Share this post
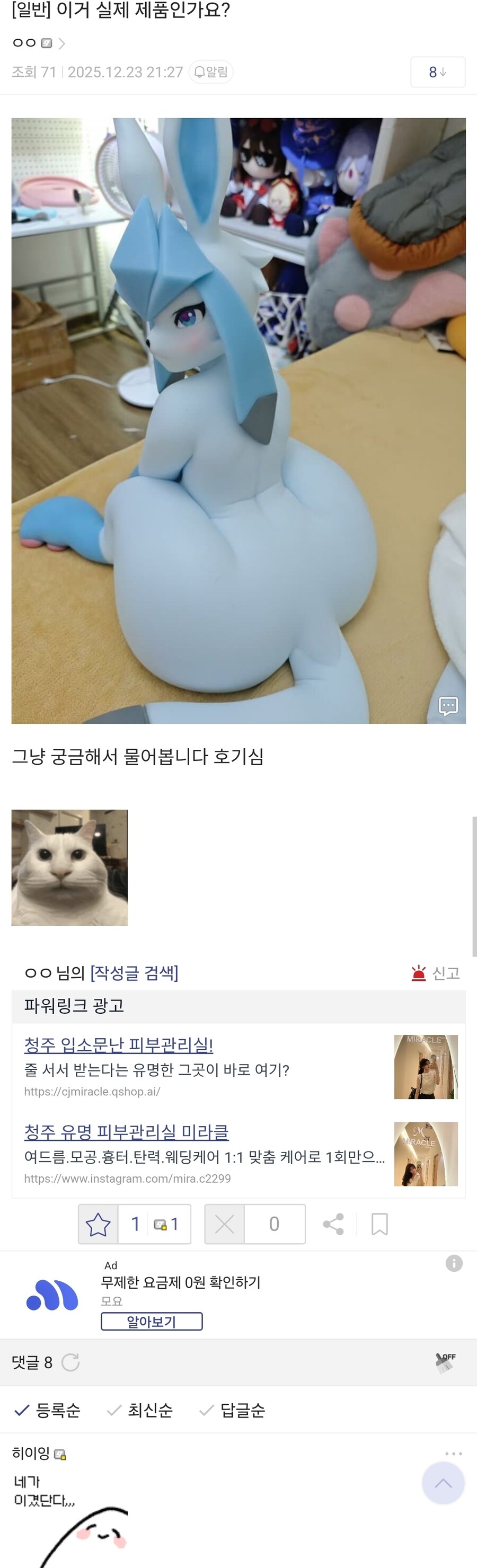 [333, 1224]
